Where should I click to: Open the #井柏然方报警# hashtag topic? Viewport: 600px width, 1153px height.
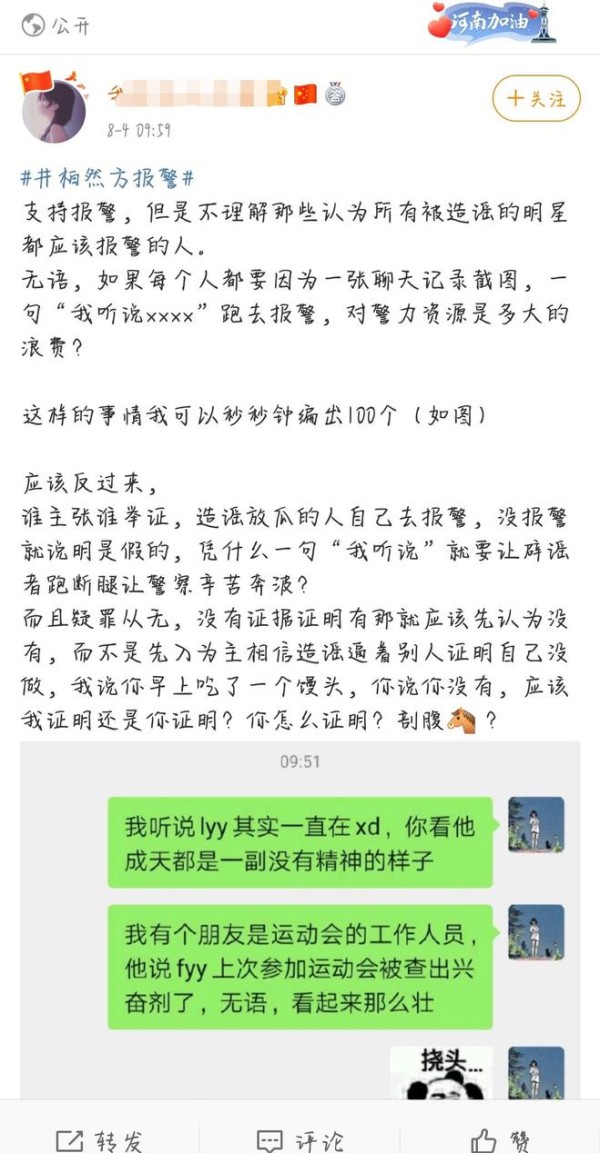pyautogui.click(x=106, y=178)
